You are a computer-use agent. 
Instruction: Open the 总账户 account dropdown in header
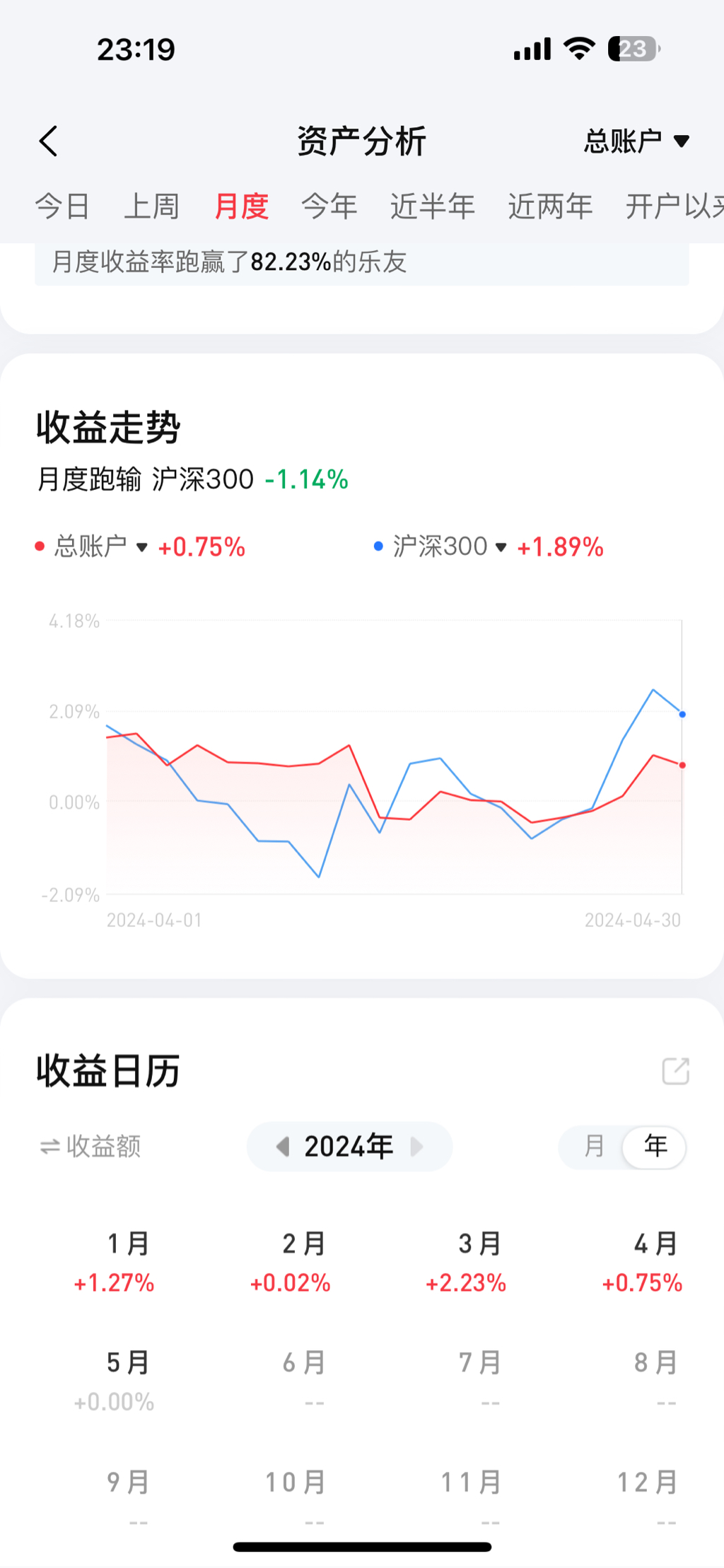(636, 141)
